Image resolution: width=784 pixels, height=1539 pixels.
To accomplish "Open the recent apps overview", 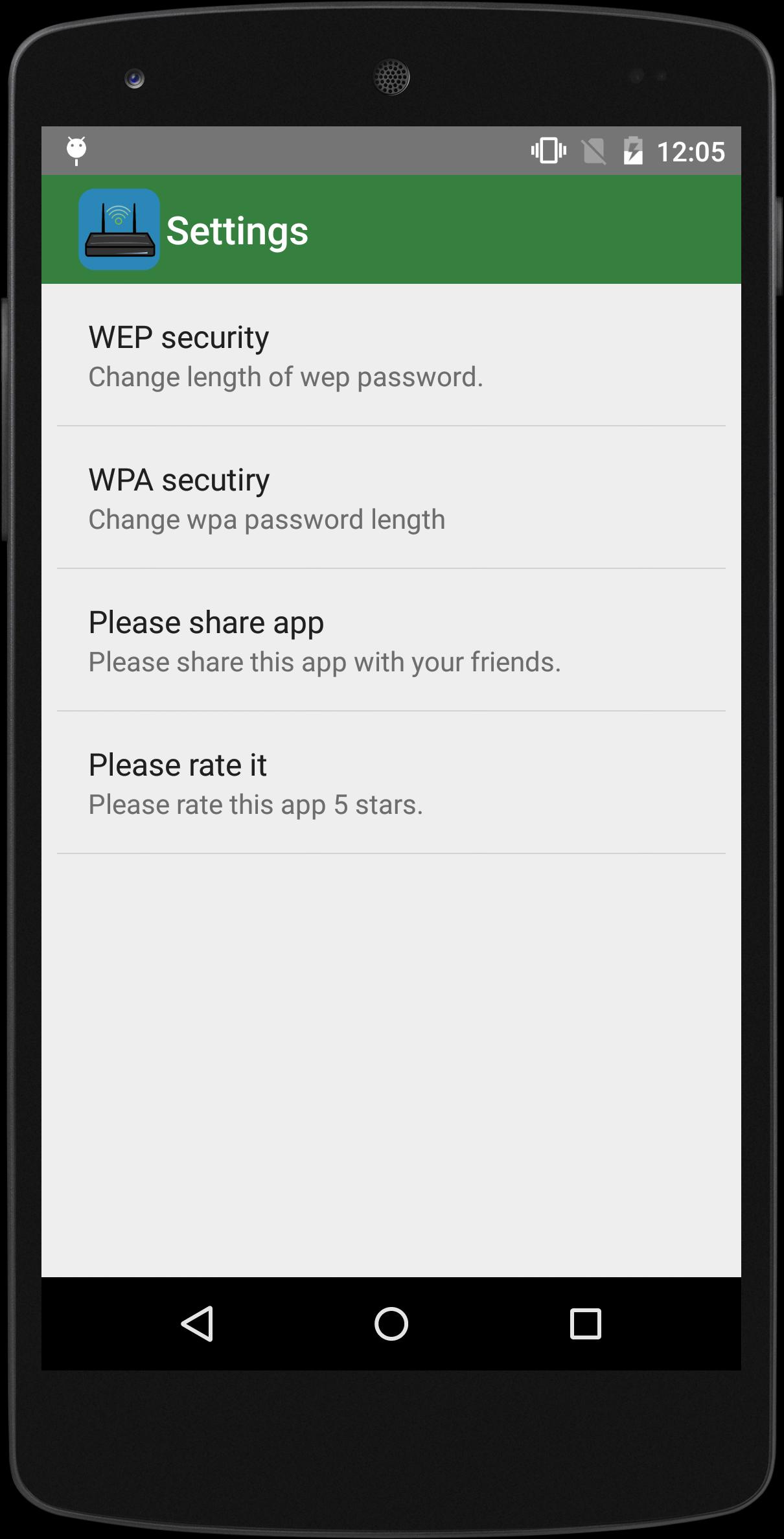I will pos(585,1323).
